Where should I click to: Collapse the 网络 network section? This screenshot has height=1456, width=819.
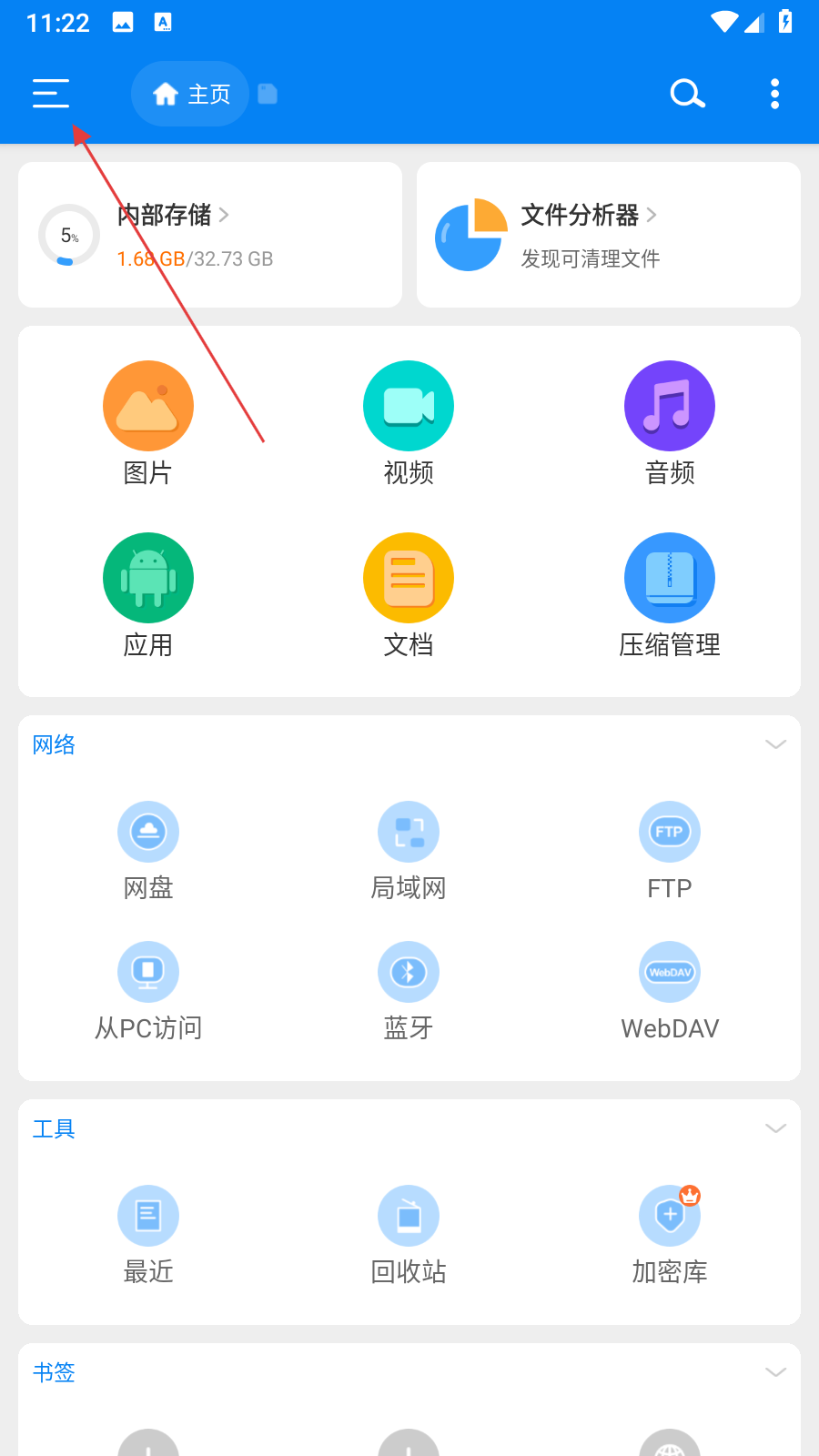tap(775, 744)
